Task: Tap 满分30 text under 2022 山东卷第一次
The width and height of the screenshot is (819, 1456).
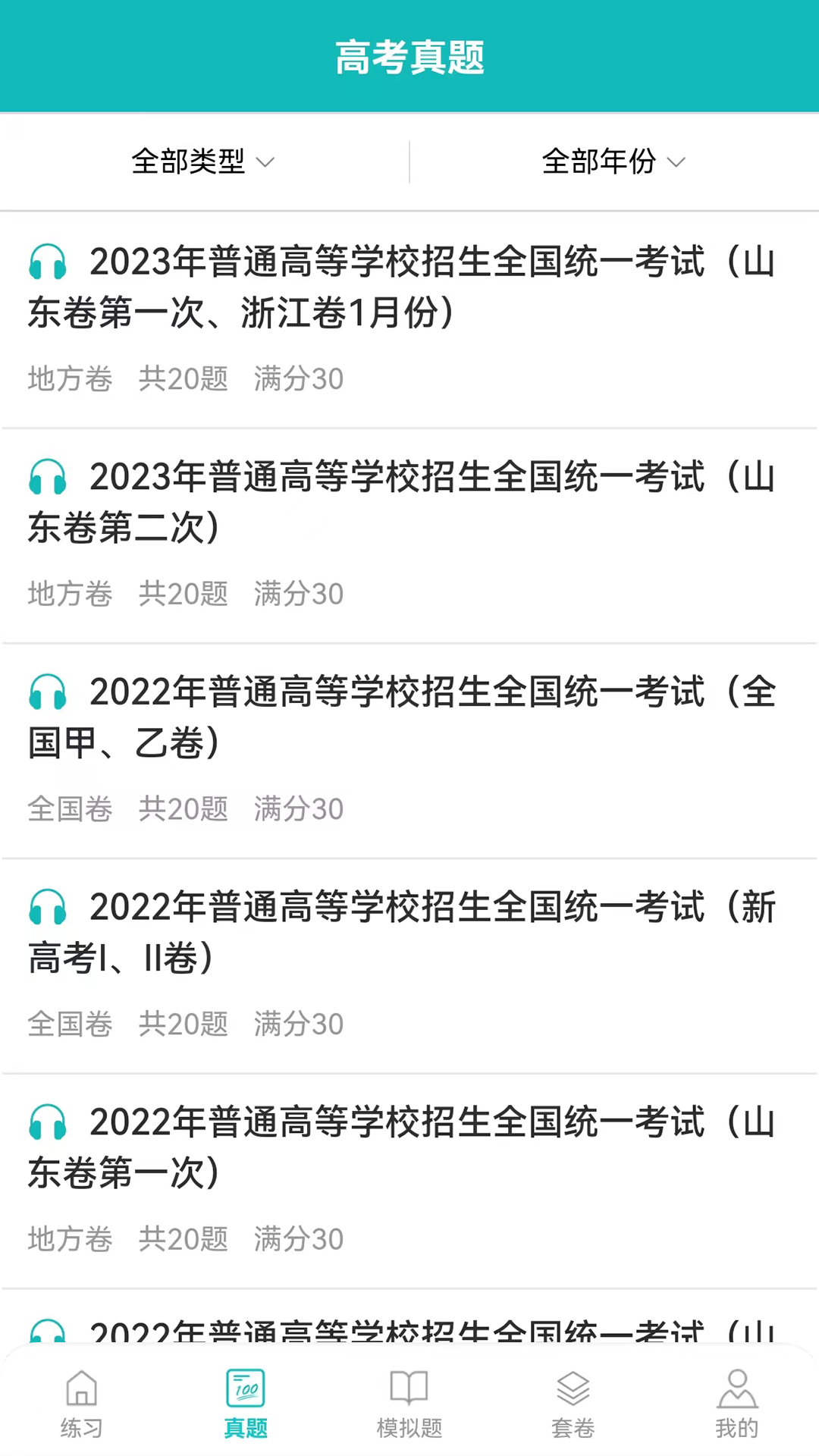Action: (x=299, y=1238)
